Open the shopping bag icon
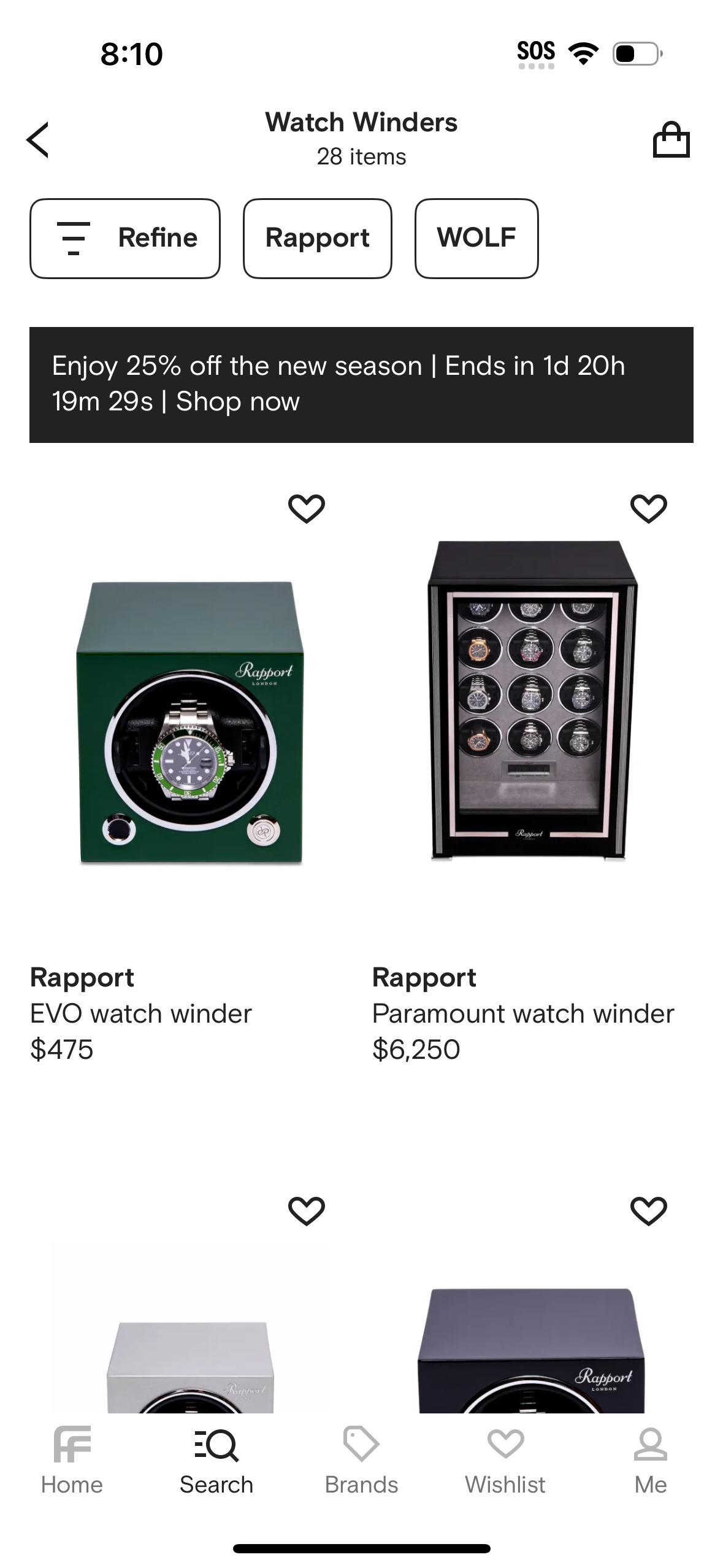 (671, 139)
